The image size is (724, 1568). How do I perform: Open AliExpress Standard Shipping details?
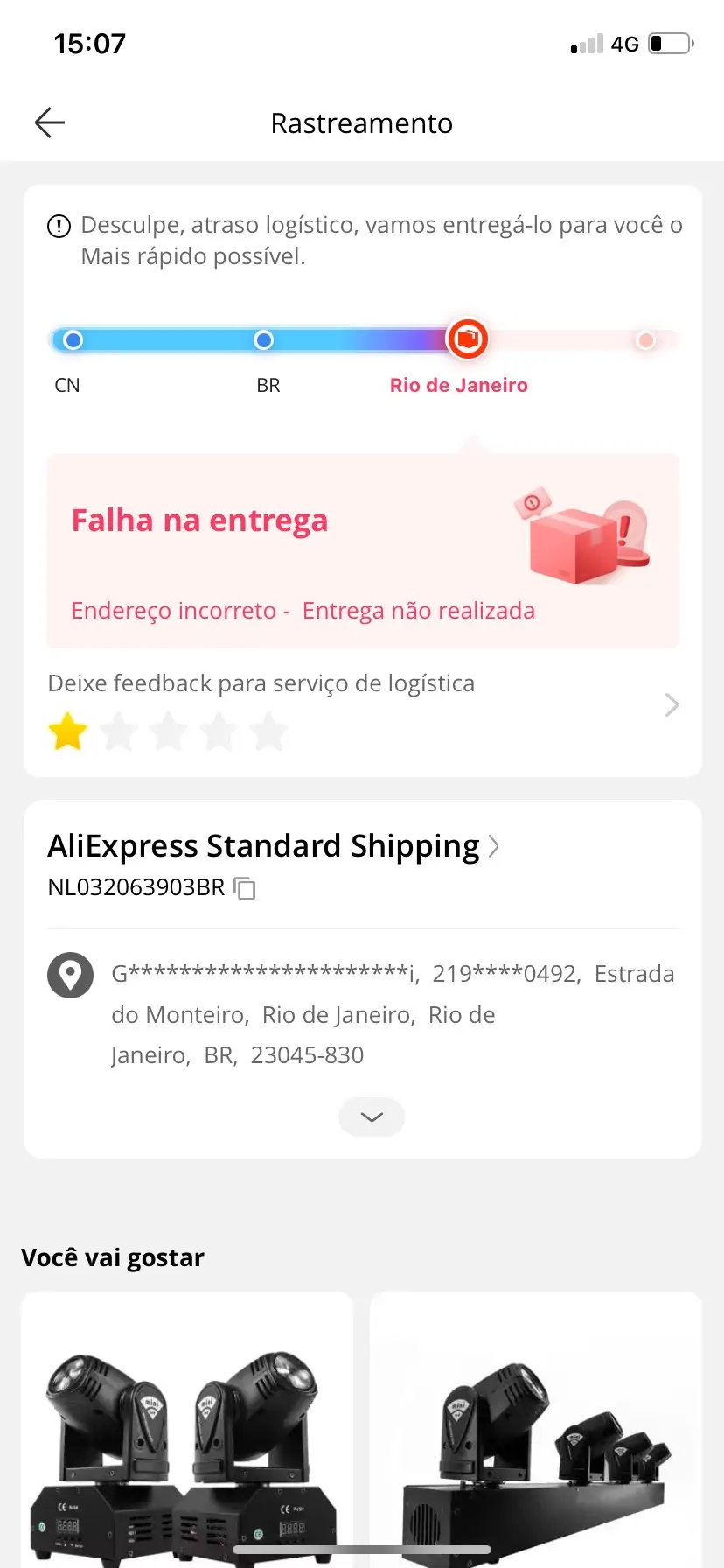(273, 846)
